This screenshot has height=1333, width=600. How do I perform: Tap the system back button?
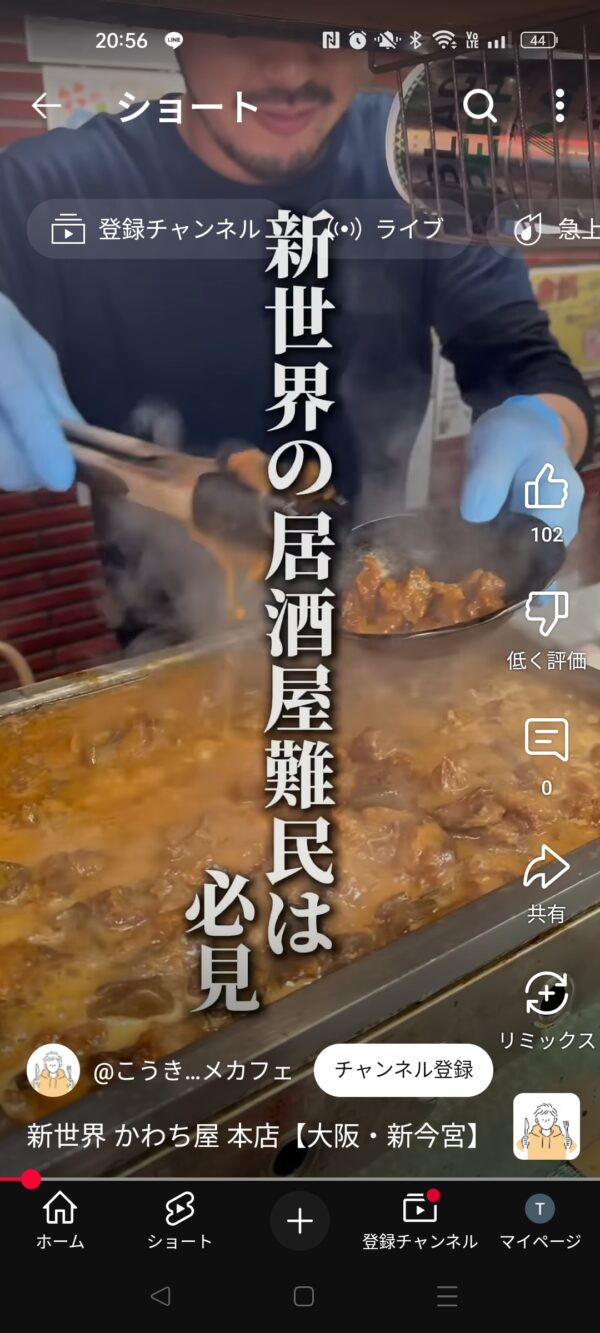(x=160, y=1297)
